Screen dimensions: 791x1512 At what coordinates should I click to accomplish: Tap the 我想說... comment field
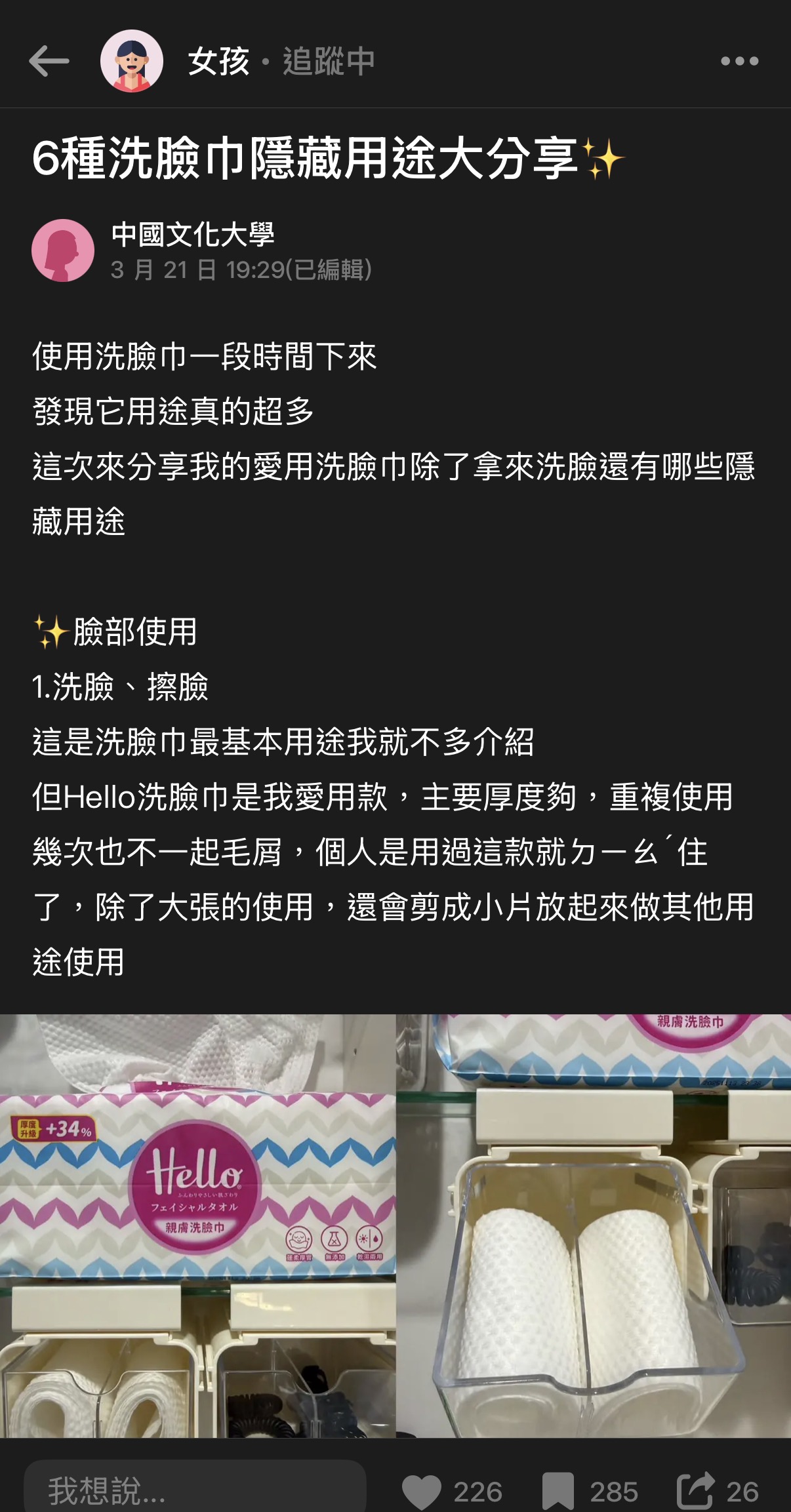click(x=195, y=1490)
